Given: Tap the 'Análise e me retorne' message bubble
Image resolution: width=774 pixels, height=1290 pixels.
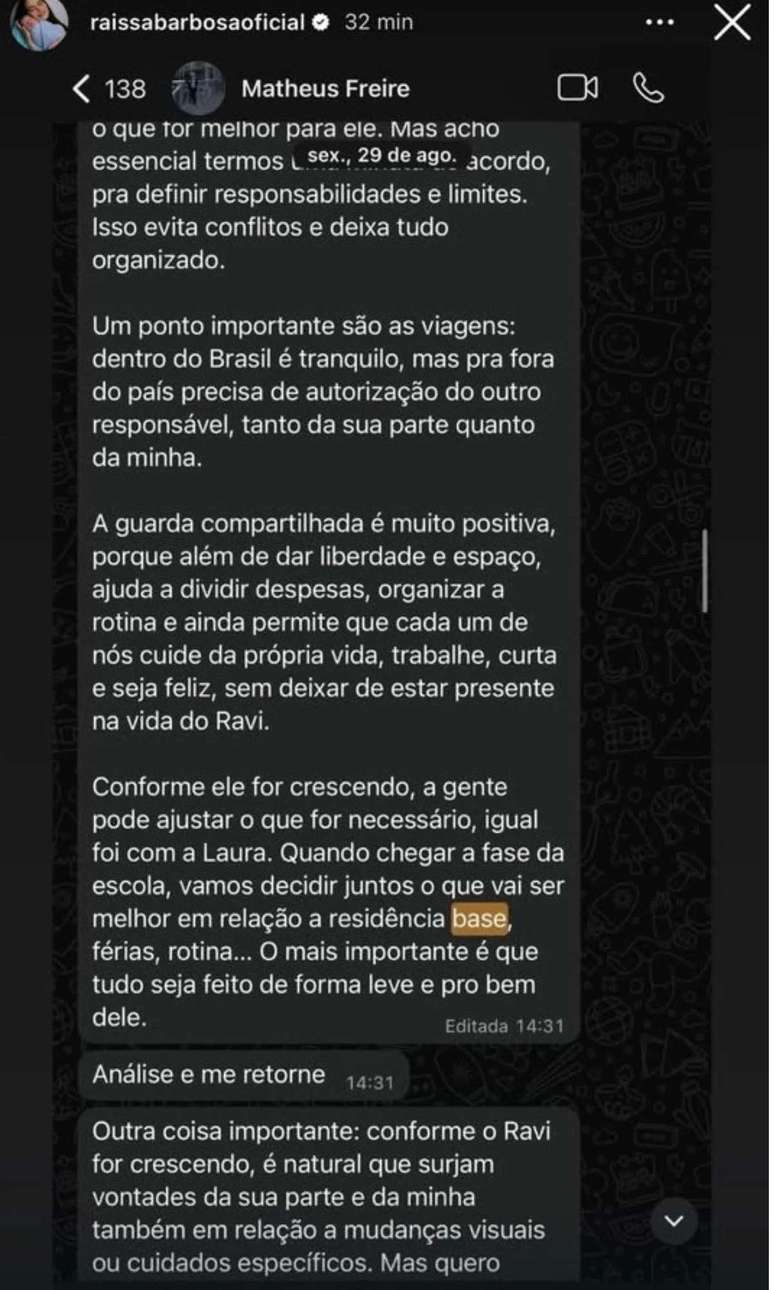Looking at the screenshot, I should pyautogui.click(x=208, y=1074).
